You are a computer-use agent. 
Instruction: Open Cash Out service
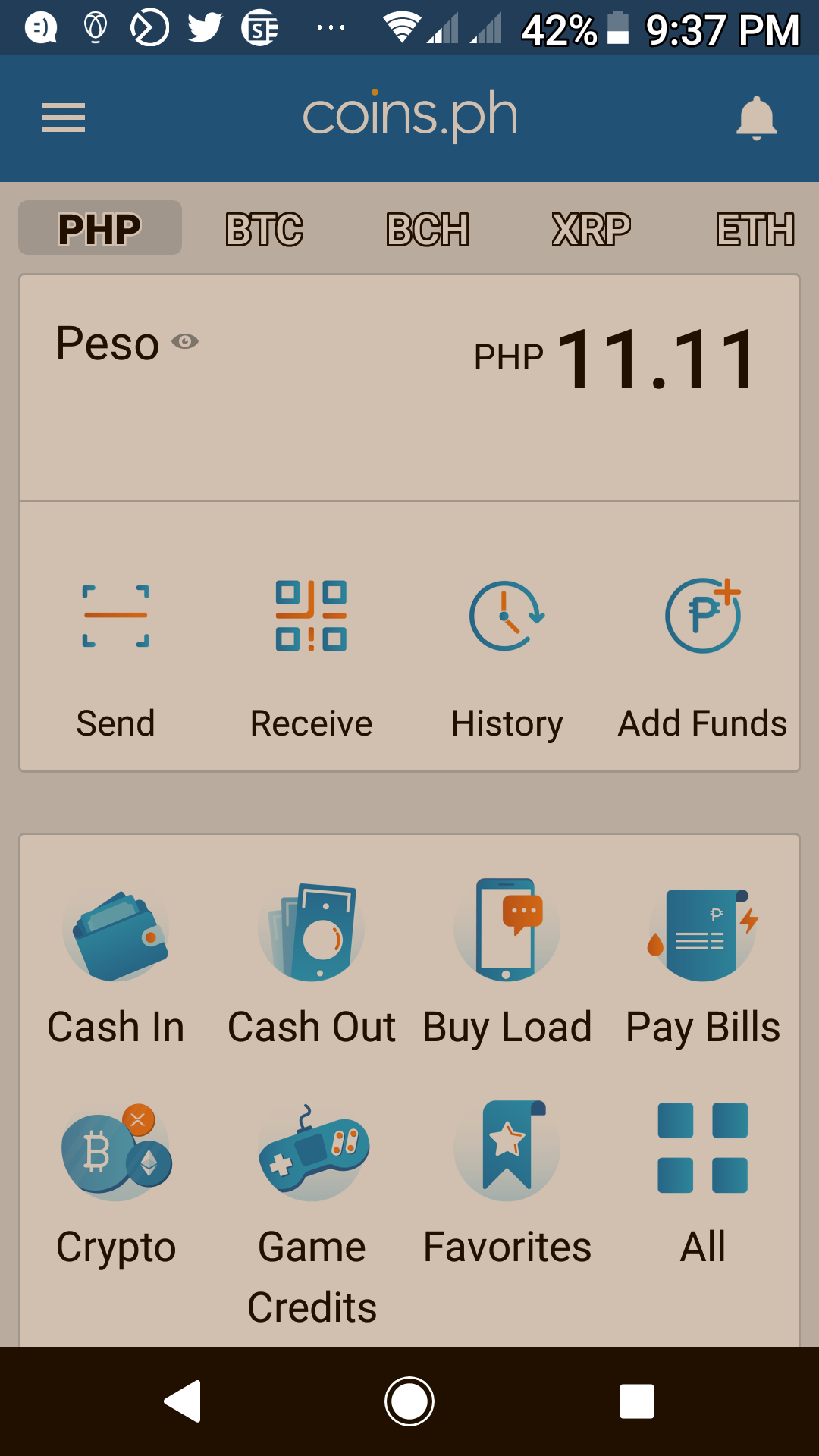(x=312, y=963)
